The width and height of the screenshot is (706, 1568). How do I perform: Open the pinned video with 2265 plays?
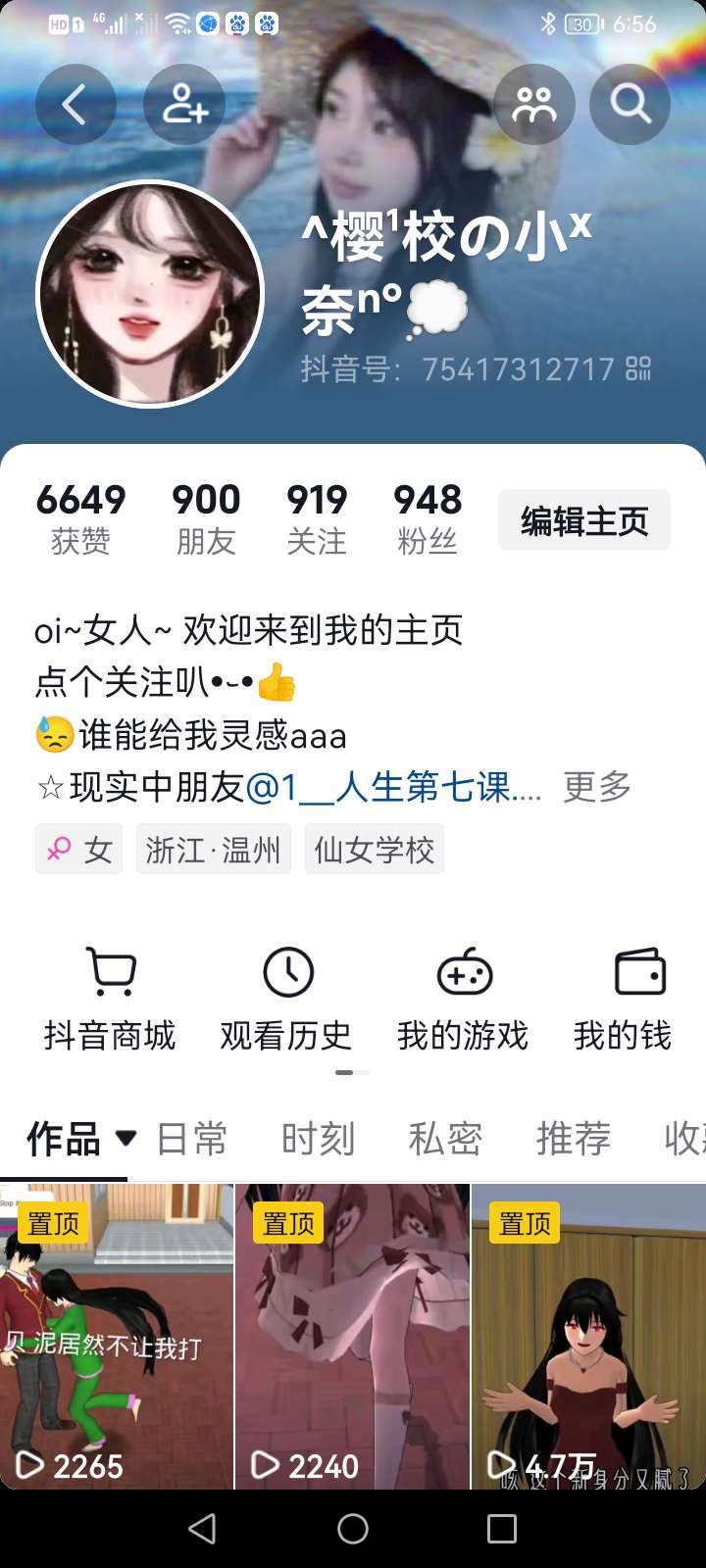[116, 1338]
